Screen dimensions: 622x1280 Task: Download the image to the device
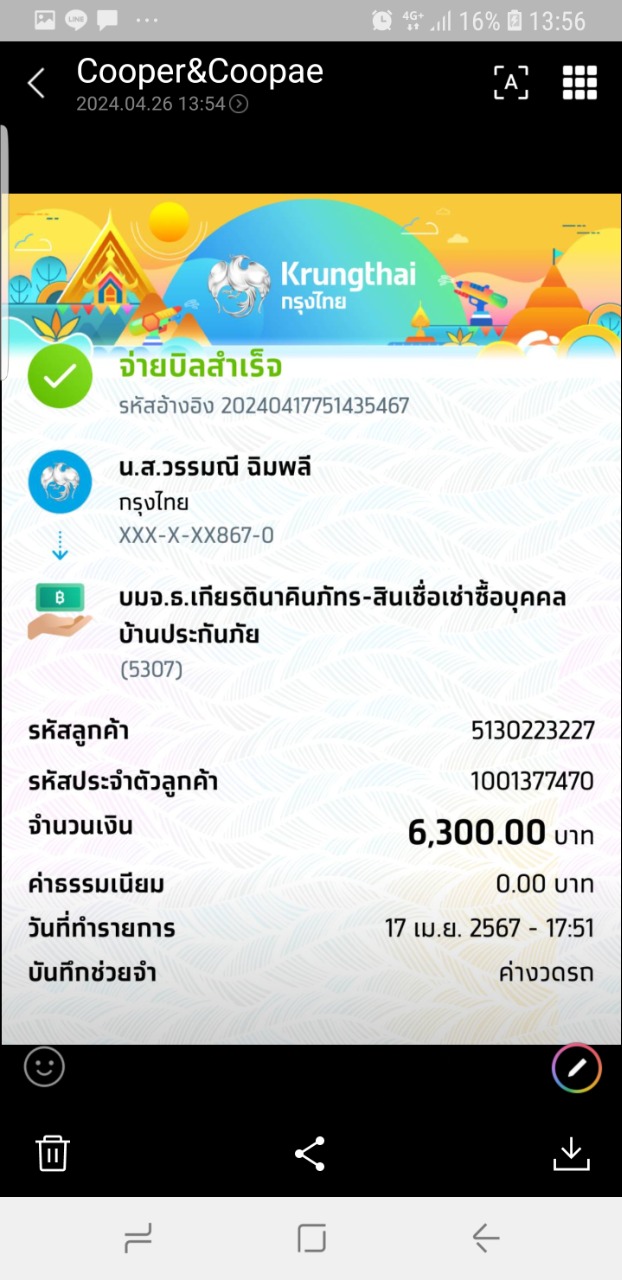pos(571,1153)
